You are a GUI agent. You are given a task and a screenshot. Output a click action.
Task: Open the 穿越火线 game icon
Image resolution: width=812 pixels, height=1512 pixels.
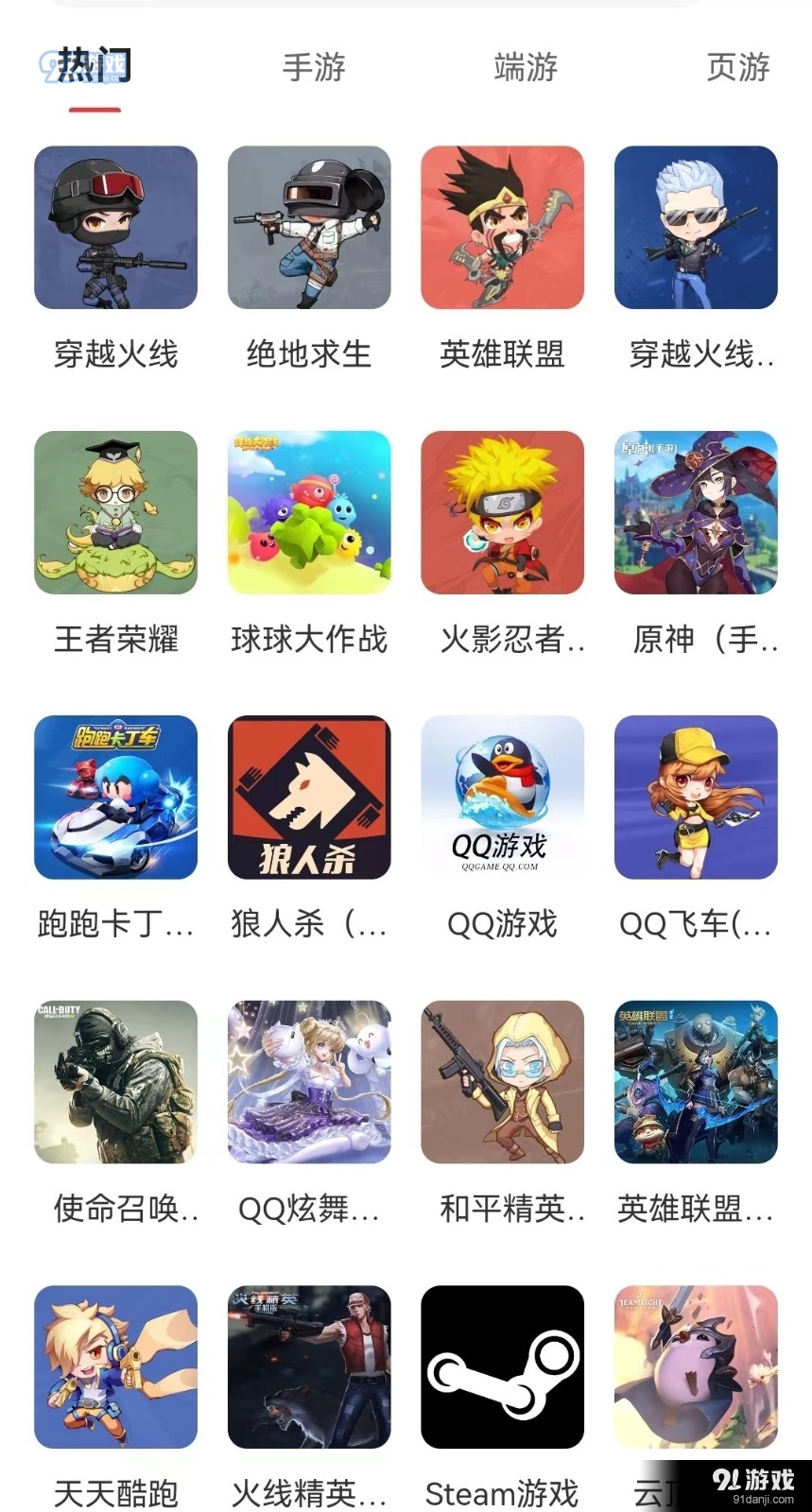point(115,227)
